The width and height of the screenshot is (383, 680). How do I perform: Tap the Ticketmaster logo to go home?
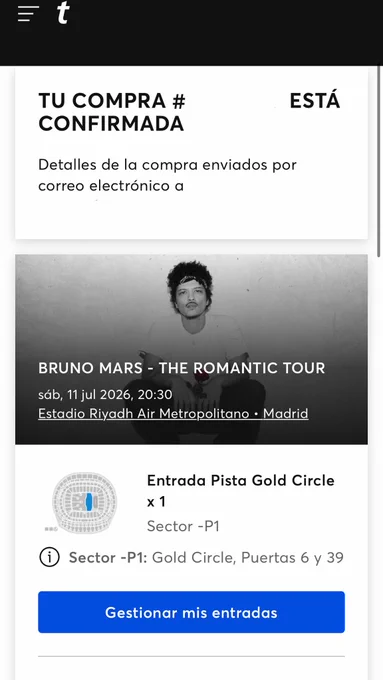(x=63, y=14)
